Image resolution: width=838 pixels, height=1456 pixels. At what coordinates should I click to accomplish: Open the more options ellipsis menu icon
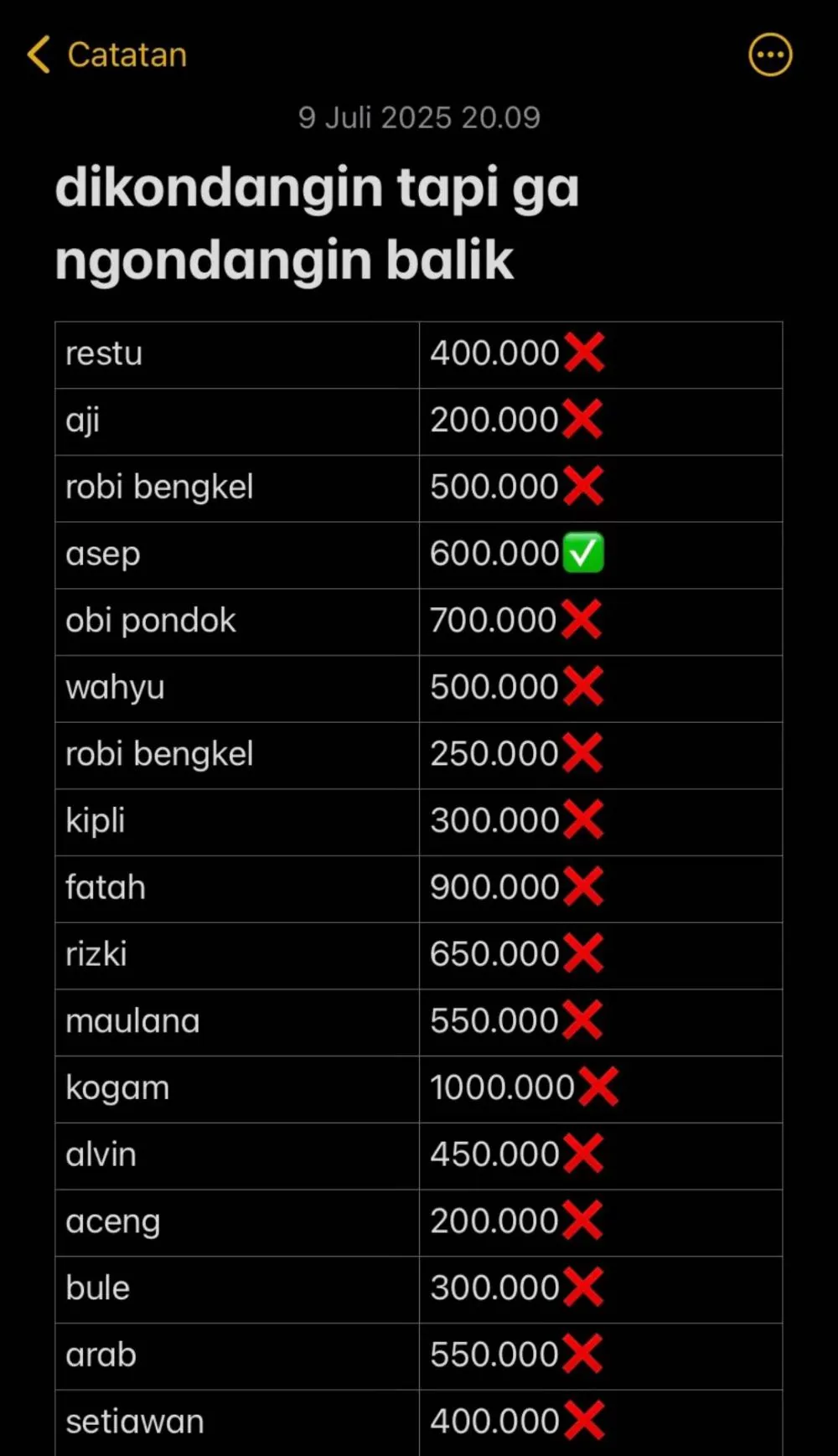point(769,54)
